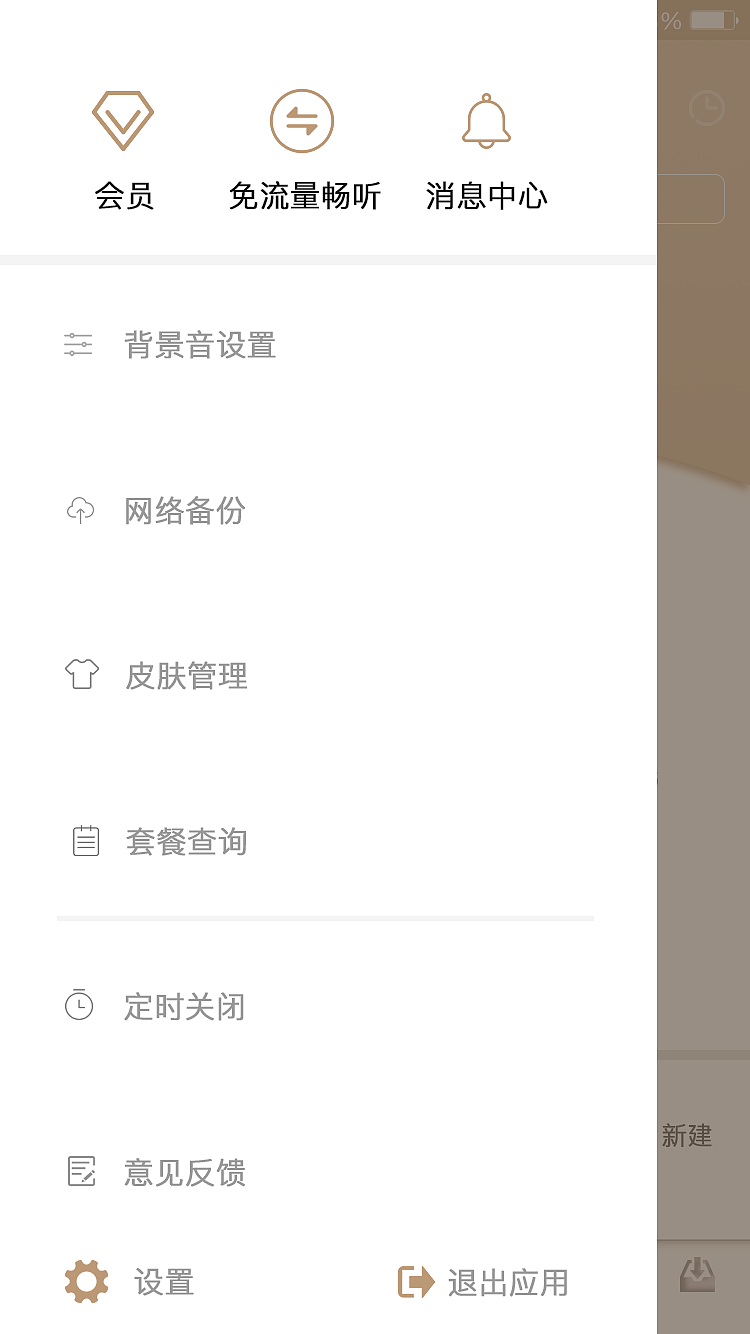This screenshot has height=1334, width=750.
Task: Select the 背景音设置 sliders icon
Action: click(80, 345)
